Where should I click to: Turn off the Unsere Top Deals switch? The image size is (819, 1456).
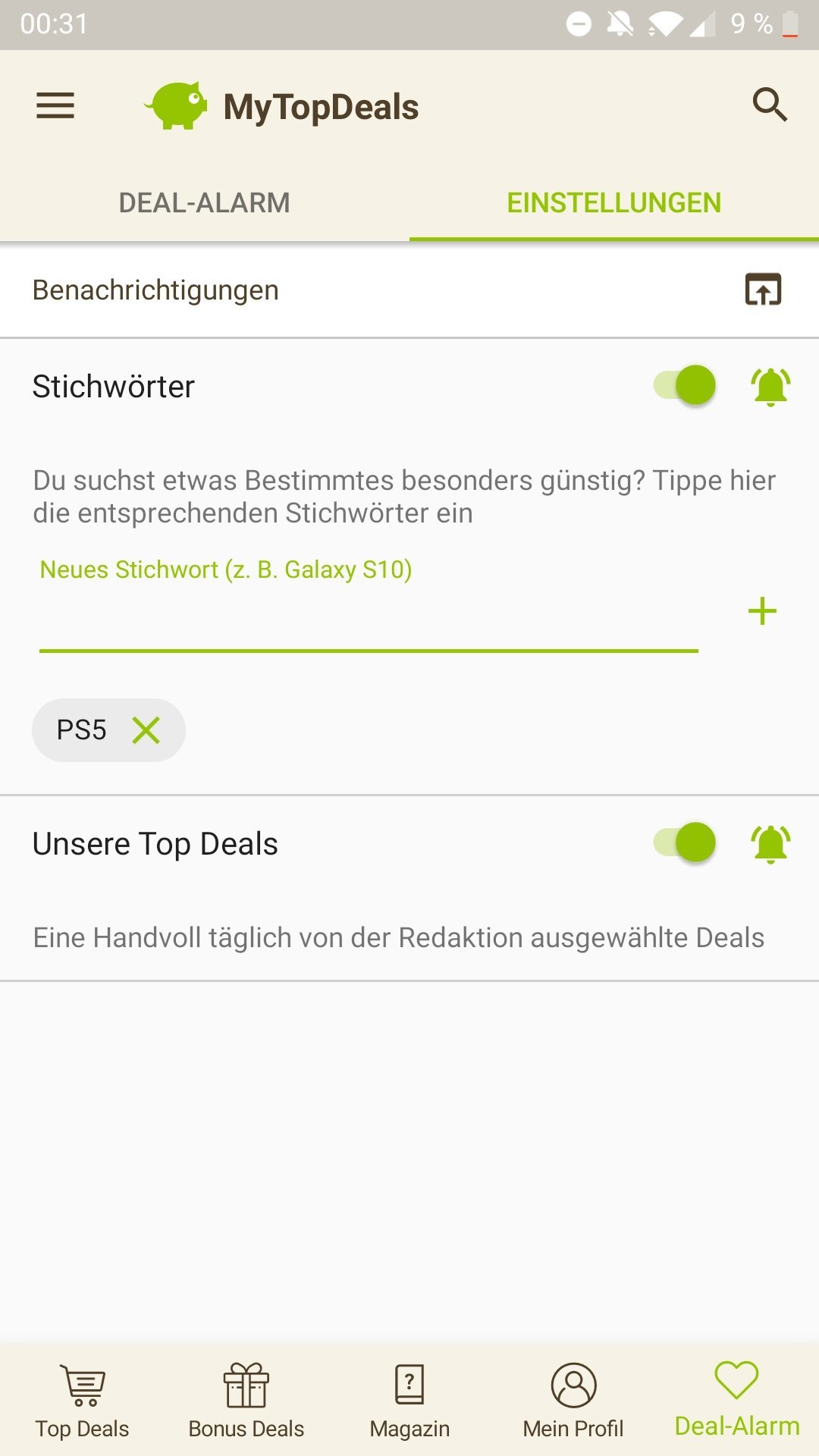tap(685, 843)
